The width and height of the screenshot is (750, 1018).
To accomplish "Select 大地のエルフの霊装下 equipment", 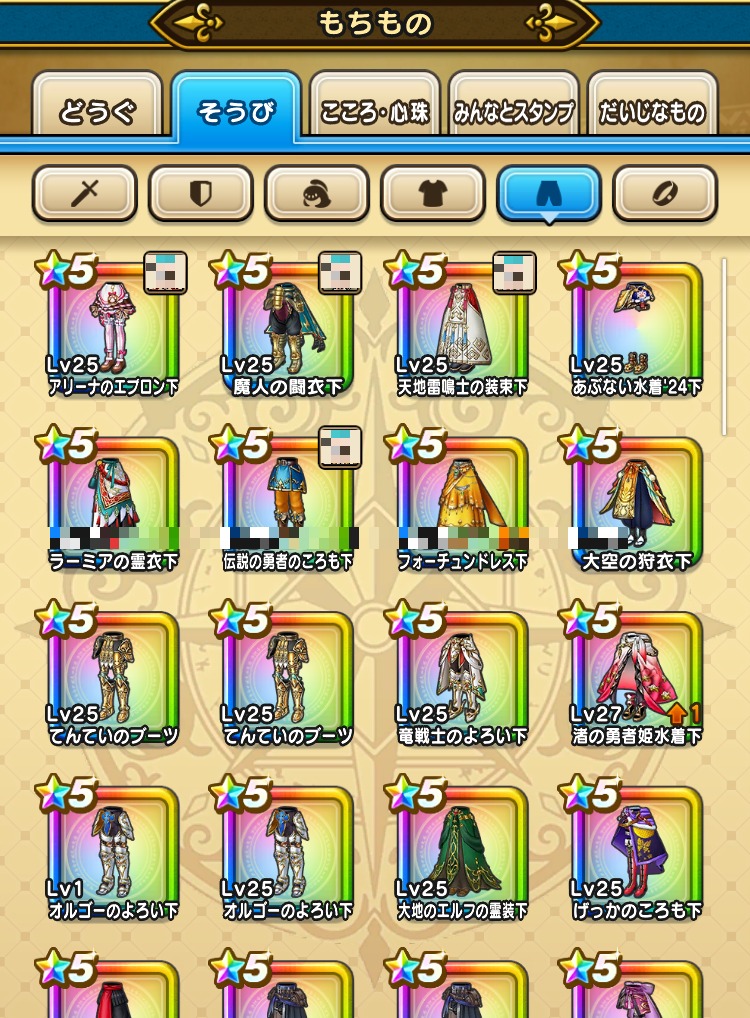I will tap(461, 855).
